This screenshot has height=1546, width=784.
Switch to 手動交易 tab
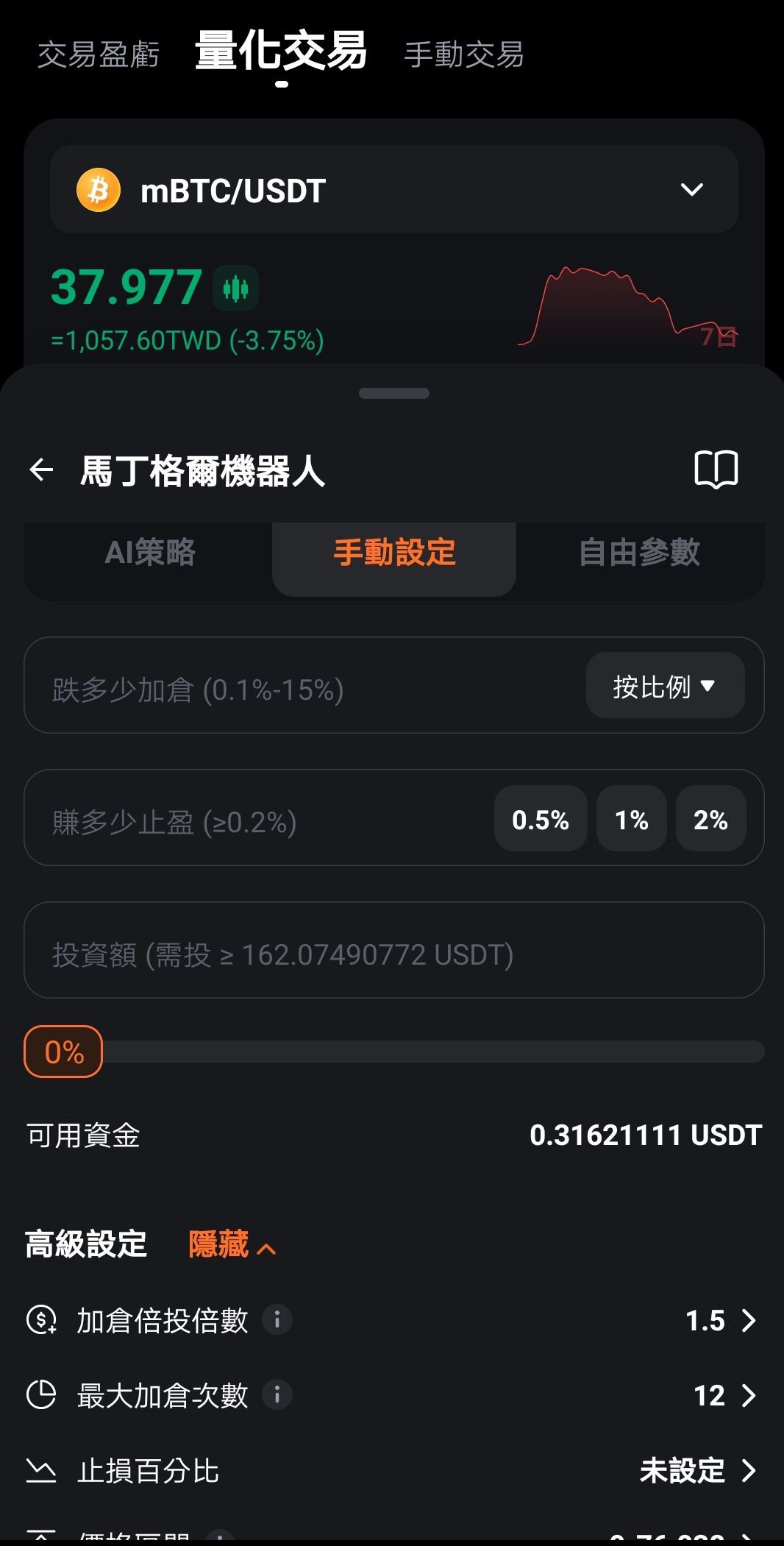(463, 55)
